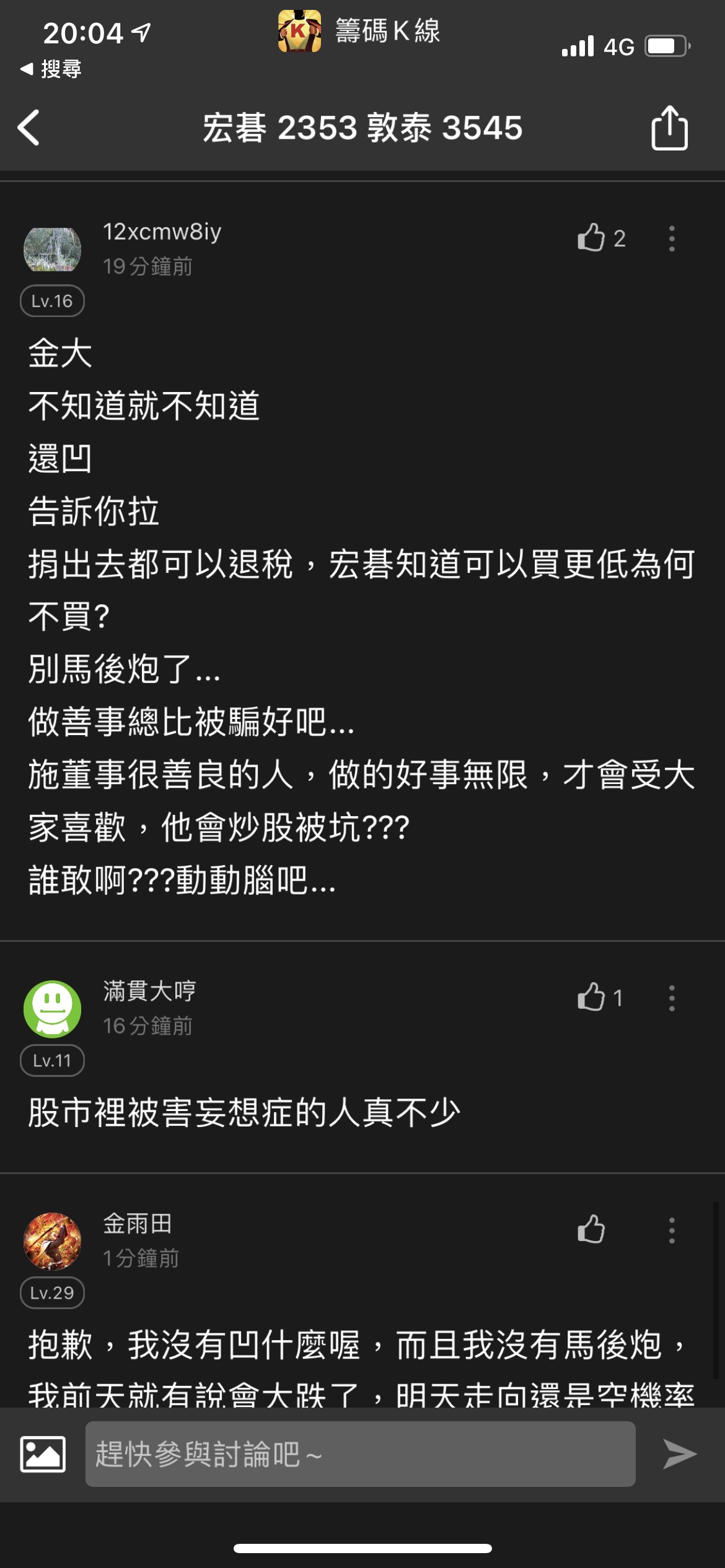725x1568 pixels.
Task: Open 12xcmw8iy's profile avatar
Action: (52, 249)
